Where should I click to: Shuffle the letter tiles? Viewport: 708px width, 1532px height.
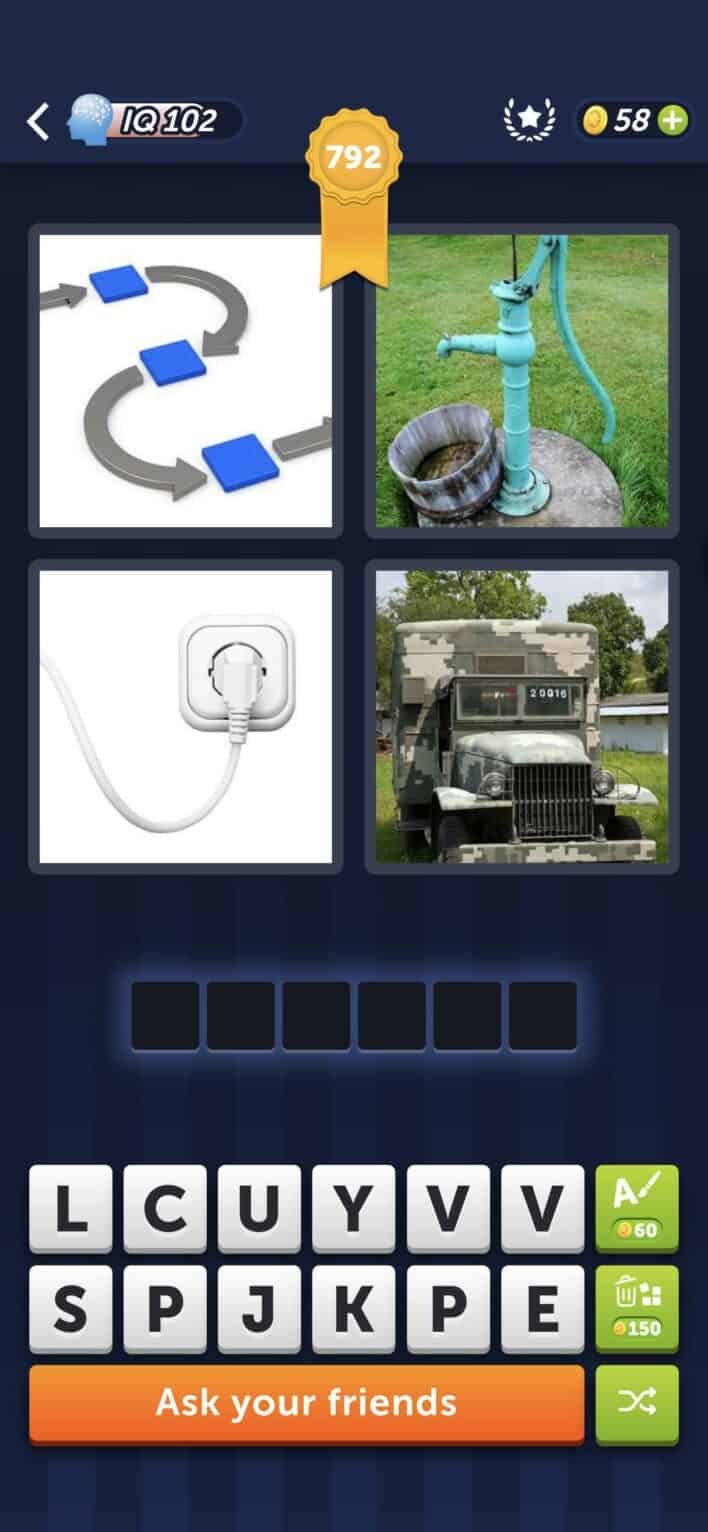coord(637,1404)
